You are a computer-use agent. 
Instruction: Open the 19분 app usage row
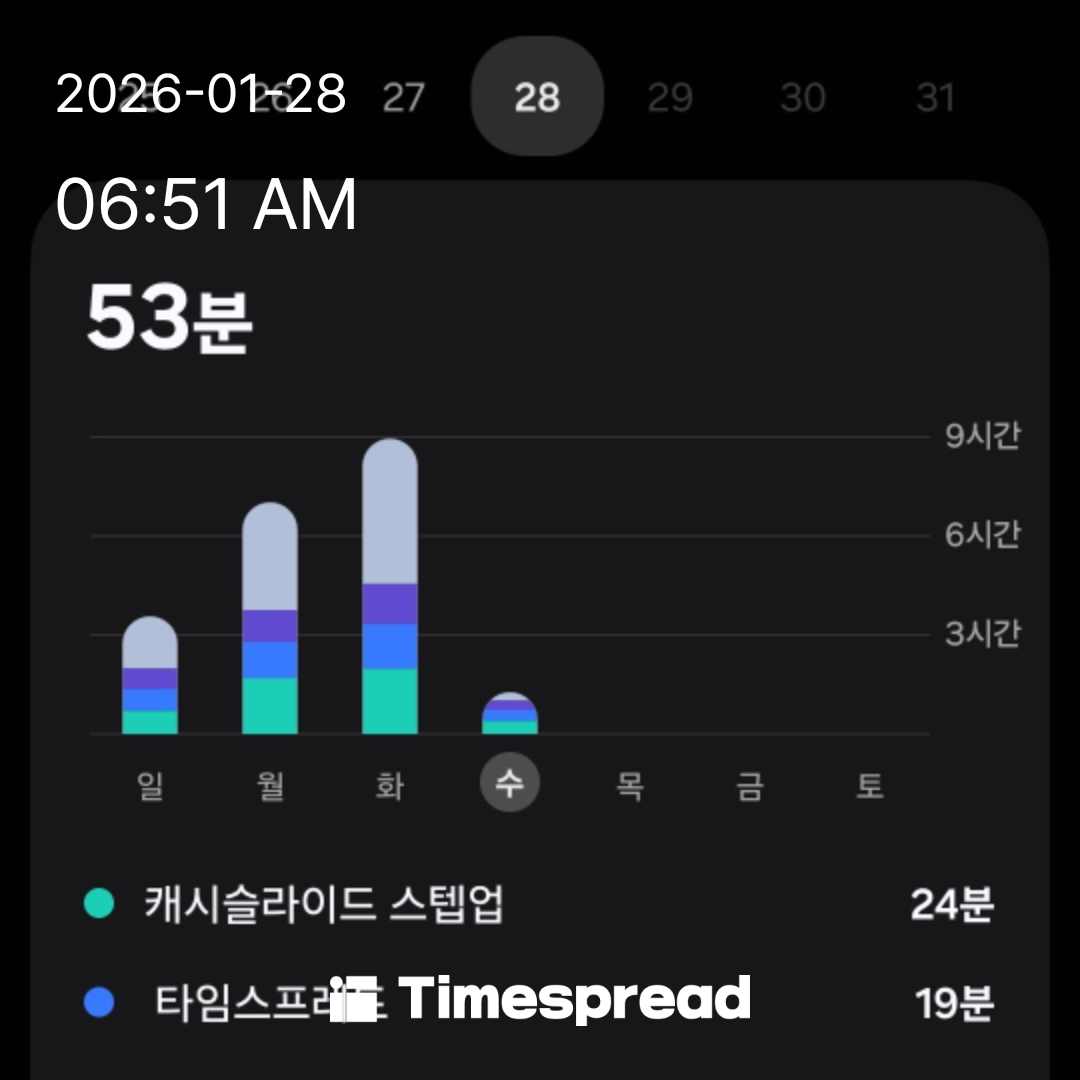click(540, 1003)
